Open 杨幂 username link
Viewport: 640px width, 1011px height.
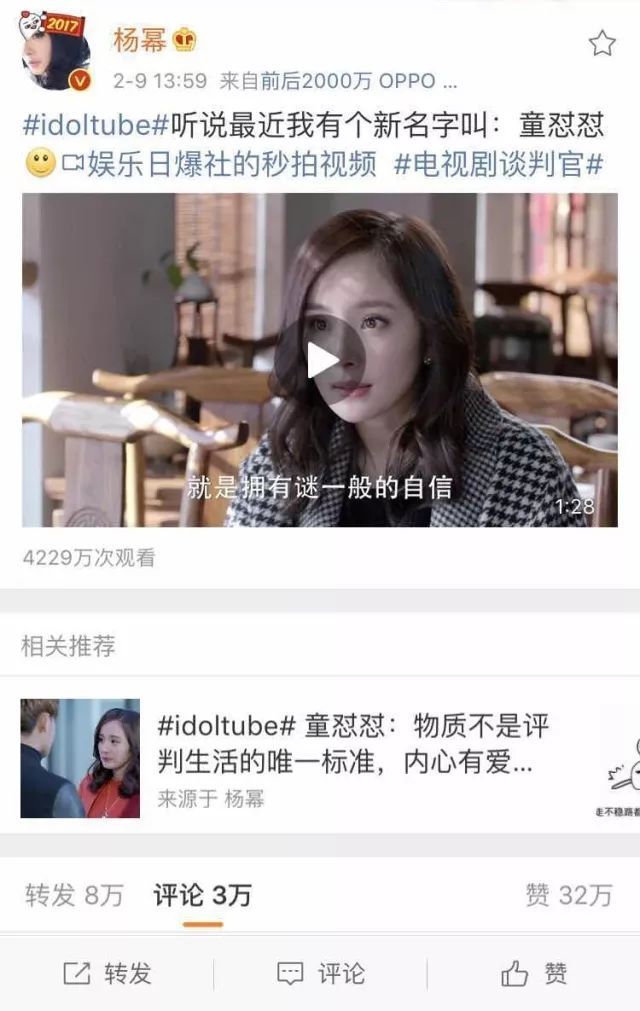139,41
